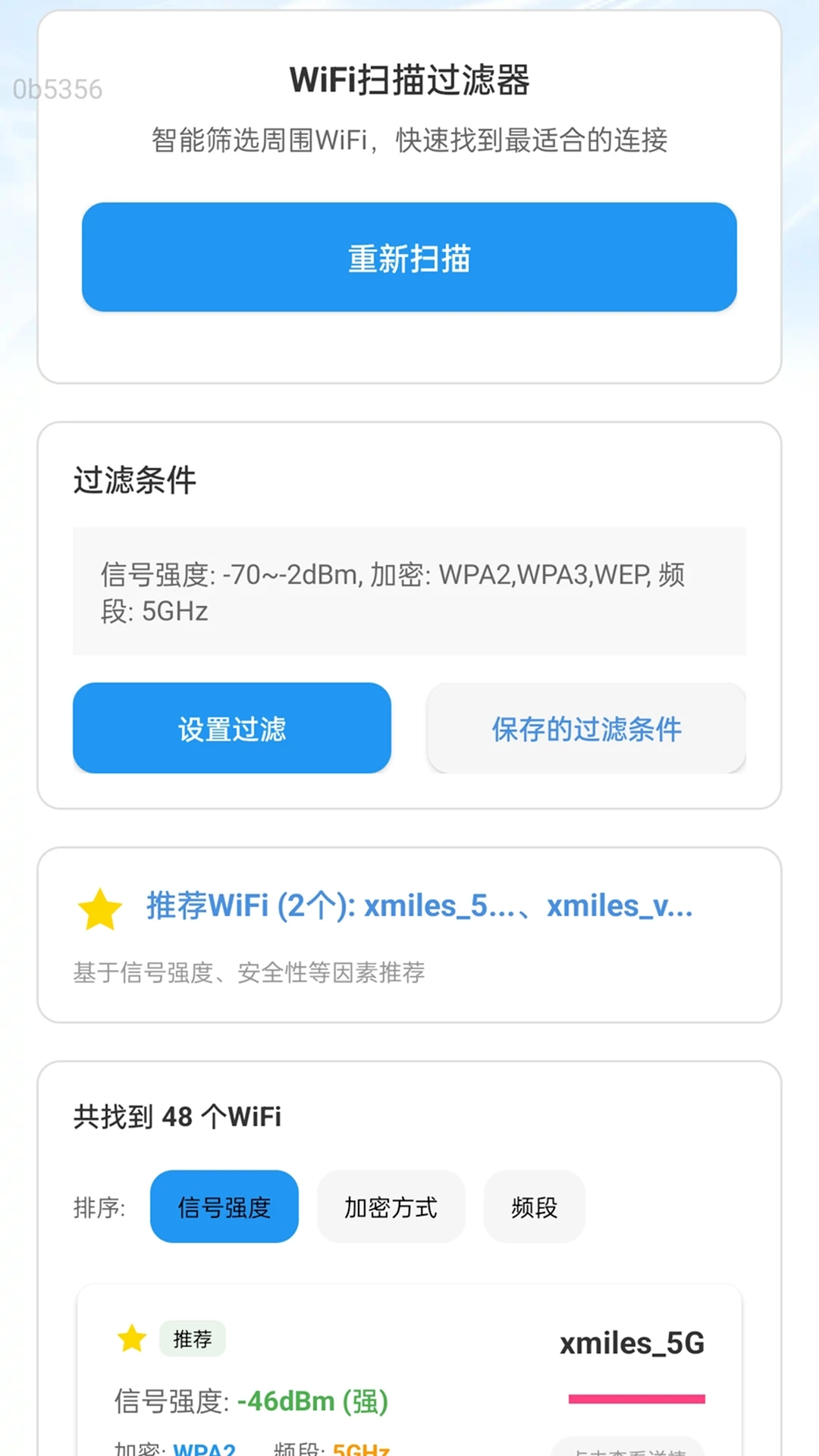
Task: Click the 基于信号强度、安全性等因素推荐 text
Action: click(249, 973)
